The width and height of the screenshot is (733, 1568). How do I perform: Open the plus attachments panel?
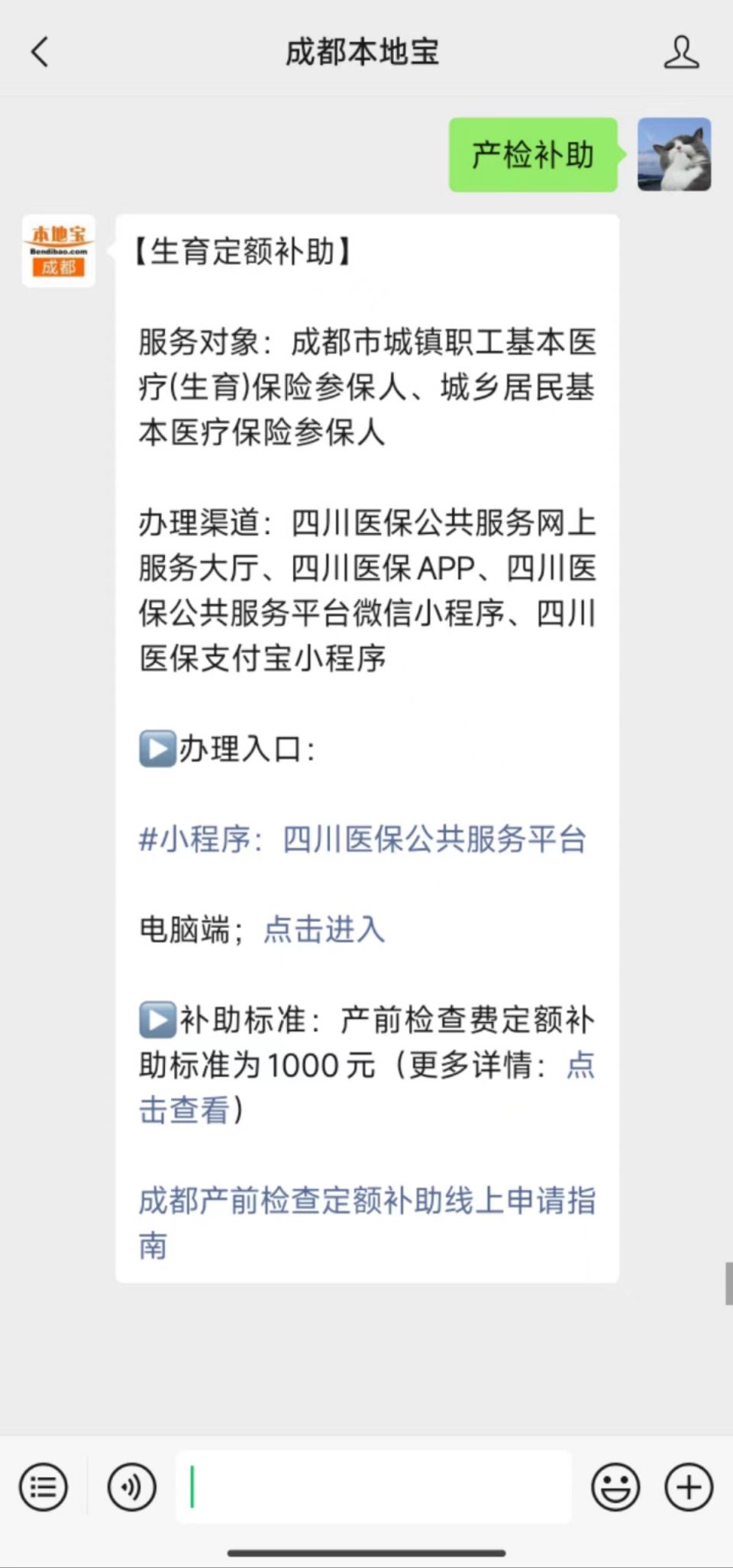tap(689, 1487)
